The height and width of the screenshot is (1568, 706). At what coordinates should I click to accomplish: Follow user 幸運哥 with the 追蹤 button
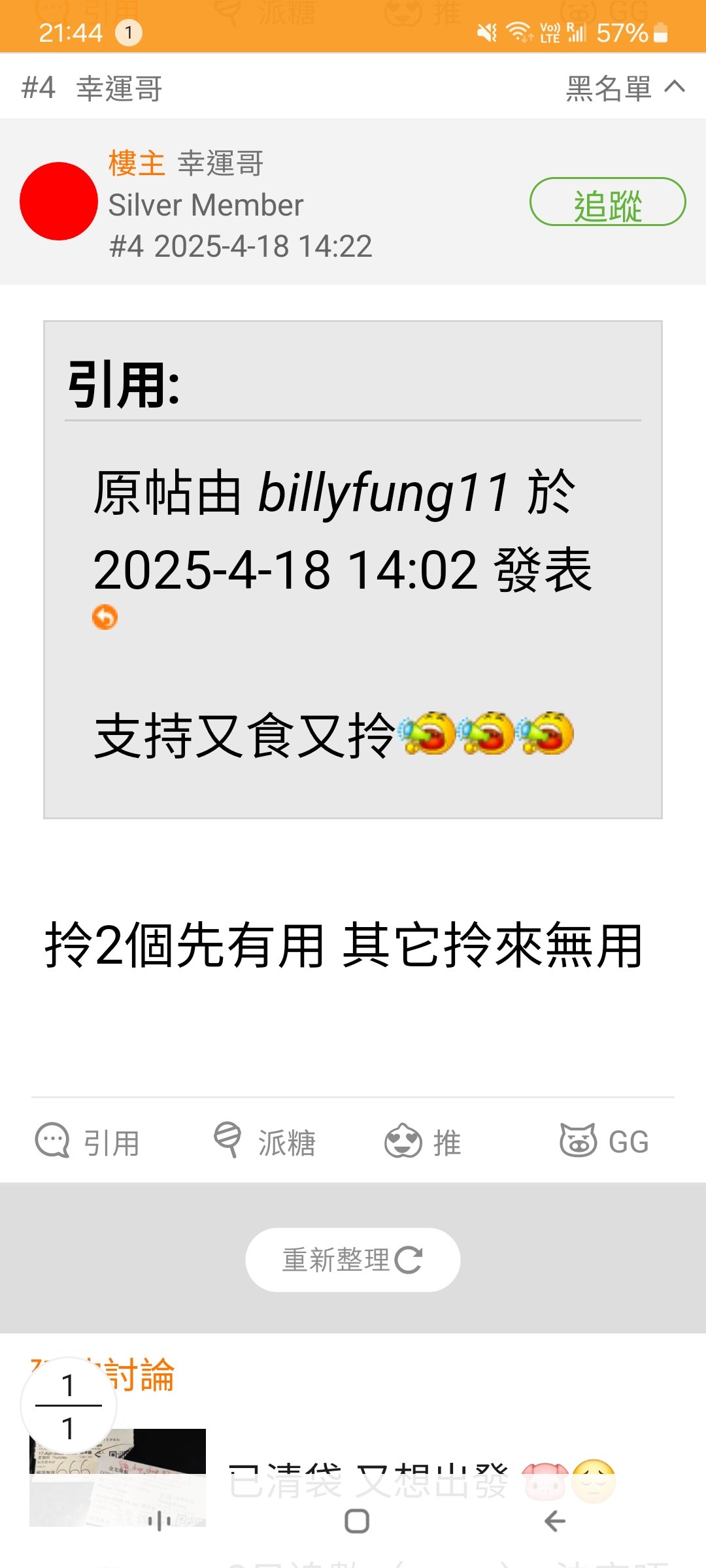607,203
